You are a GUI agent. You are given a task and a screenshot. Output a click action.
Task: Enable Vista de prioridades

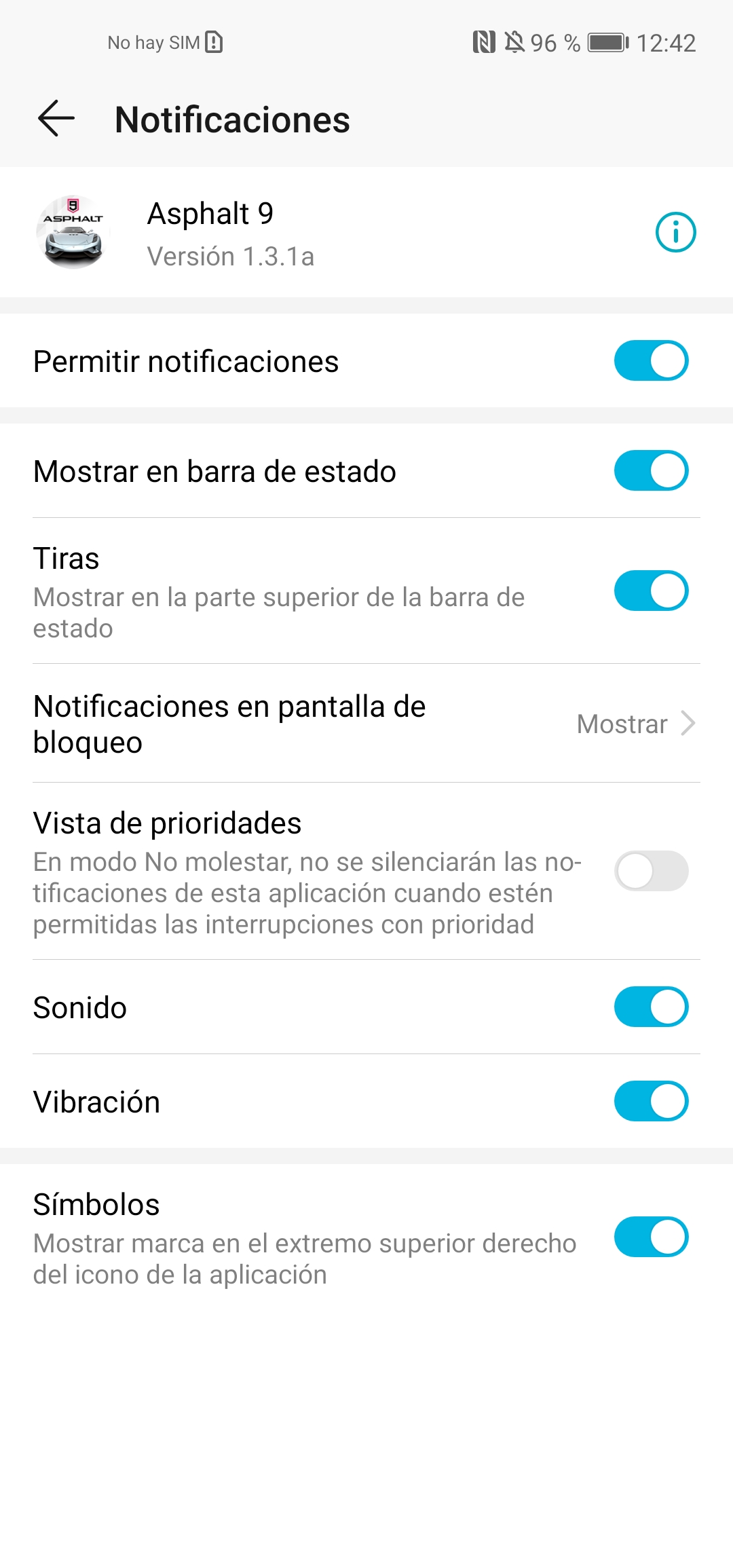pyautogui.click(x=651, y=871)
